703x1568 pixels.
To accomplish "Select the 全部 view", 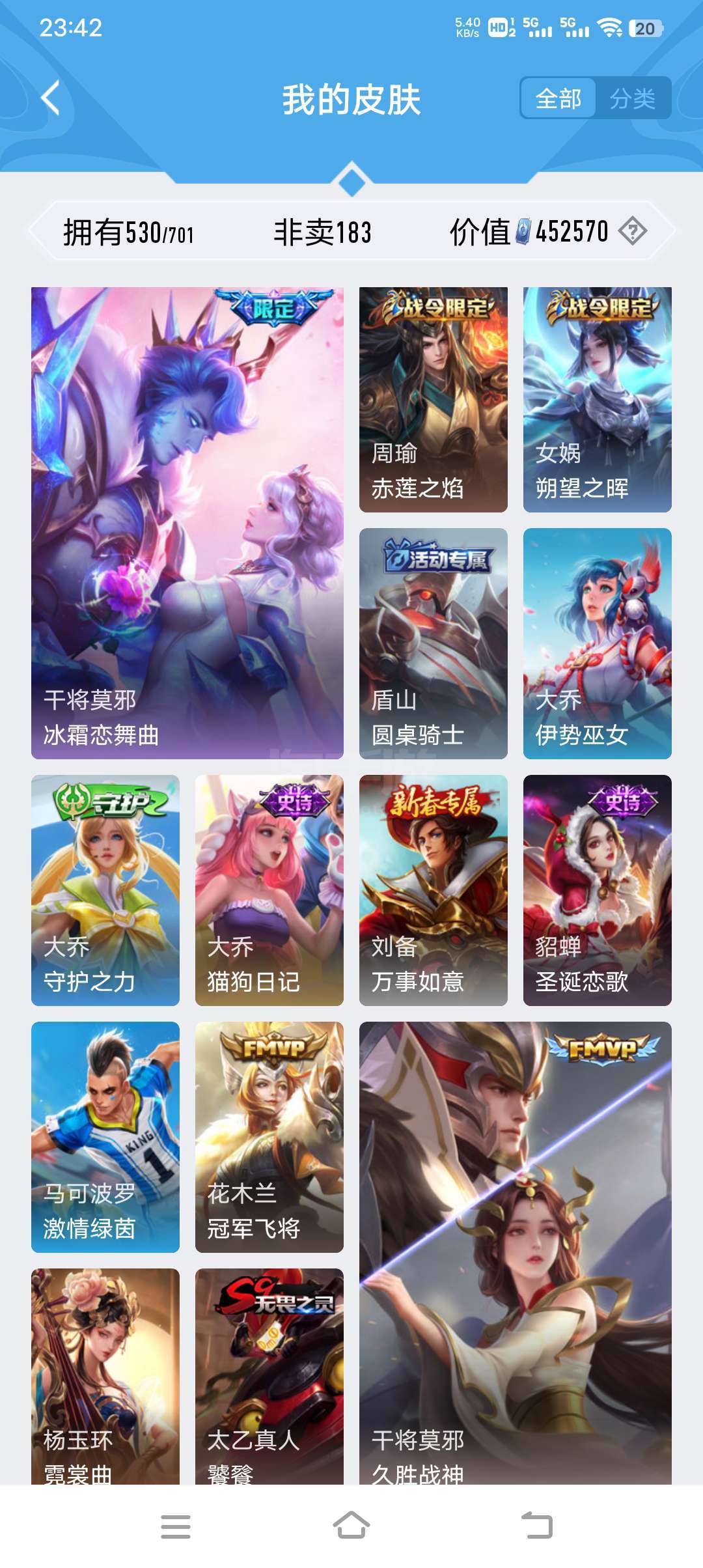I will [558, 99].
